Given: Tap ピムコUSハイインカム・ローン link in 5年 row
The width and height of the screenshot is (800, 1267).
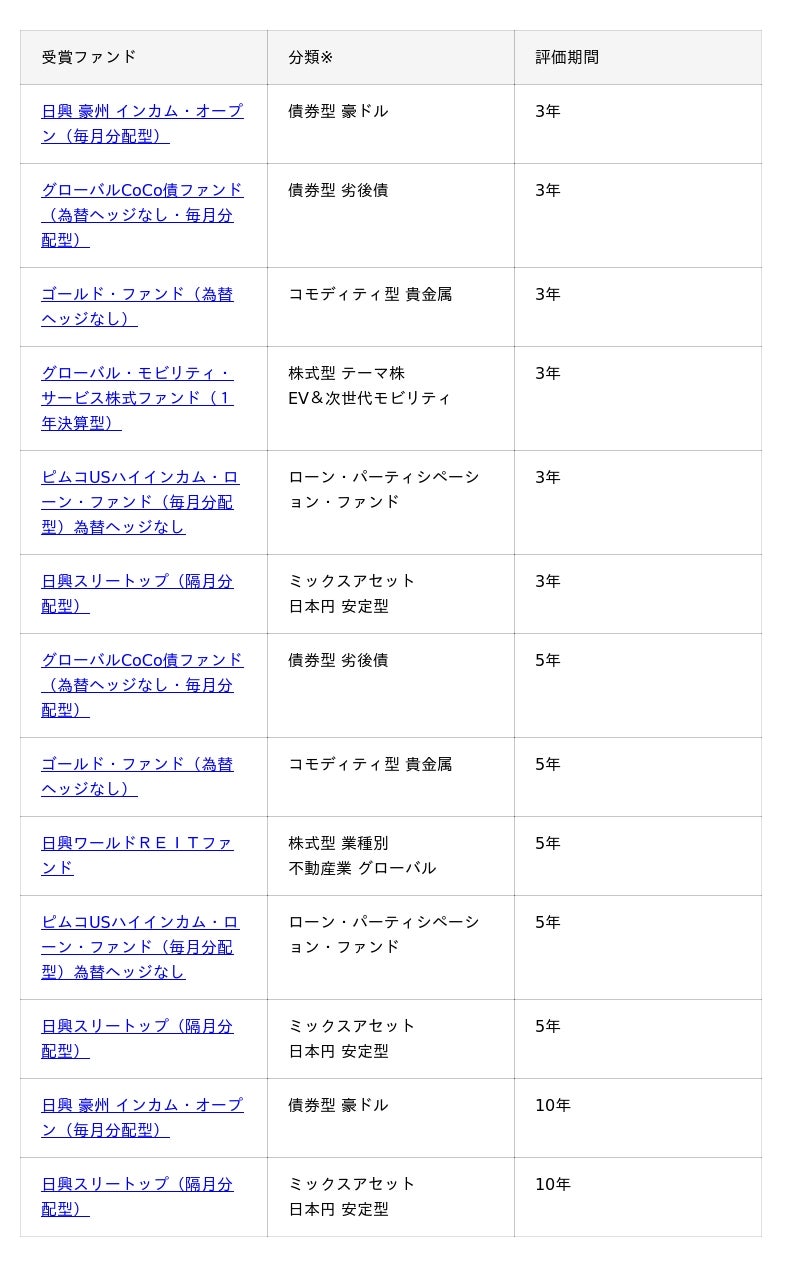Looking at the screenshot, I should pyautogui.click(x=140, y=922).
